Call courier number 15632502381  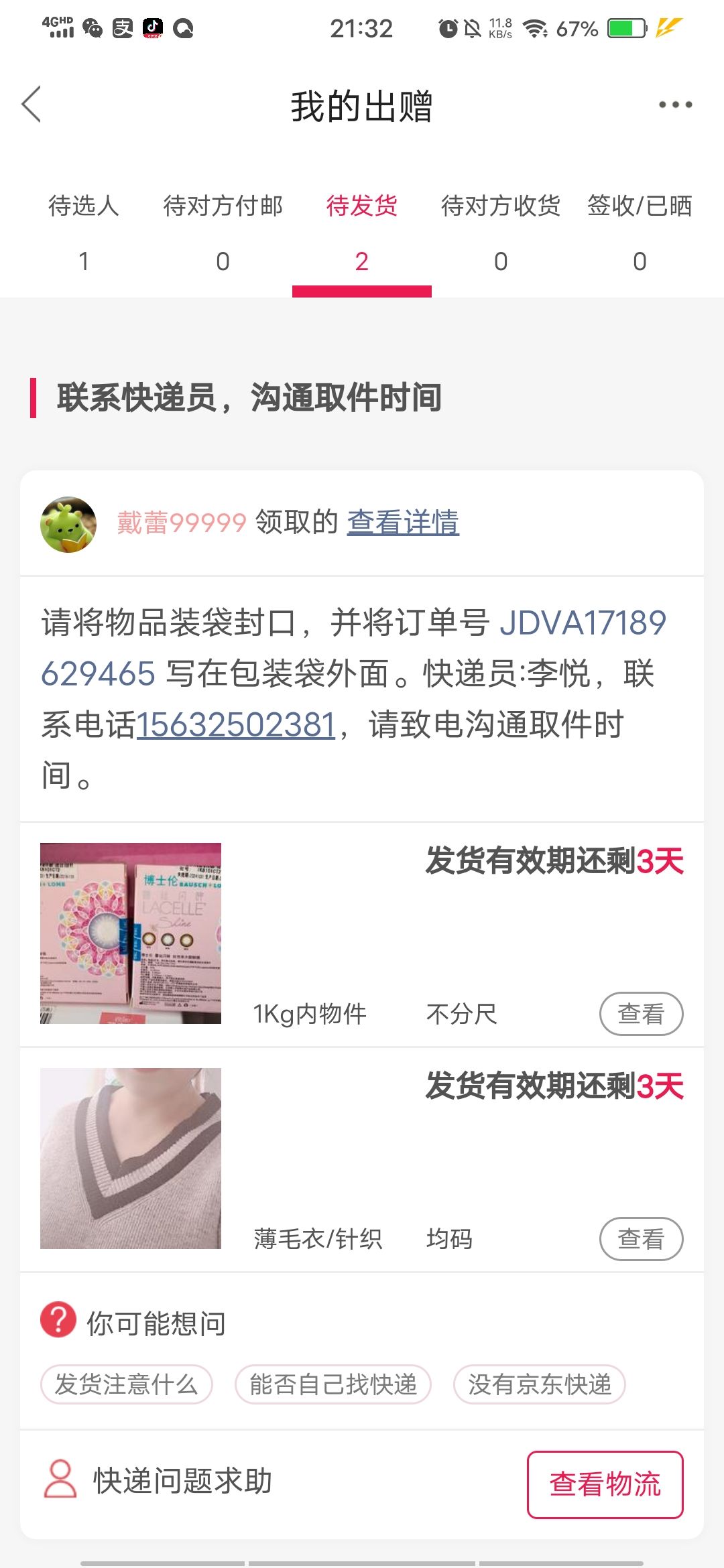click(x=236, y=724)
